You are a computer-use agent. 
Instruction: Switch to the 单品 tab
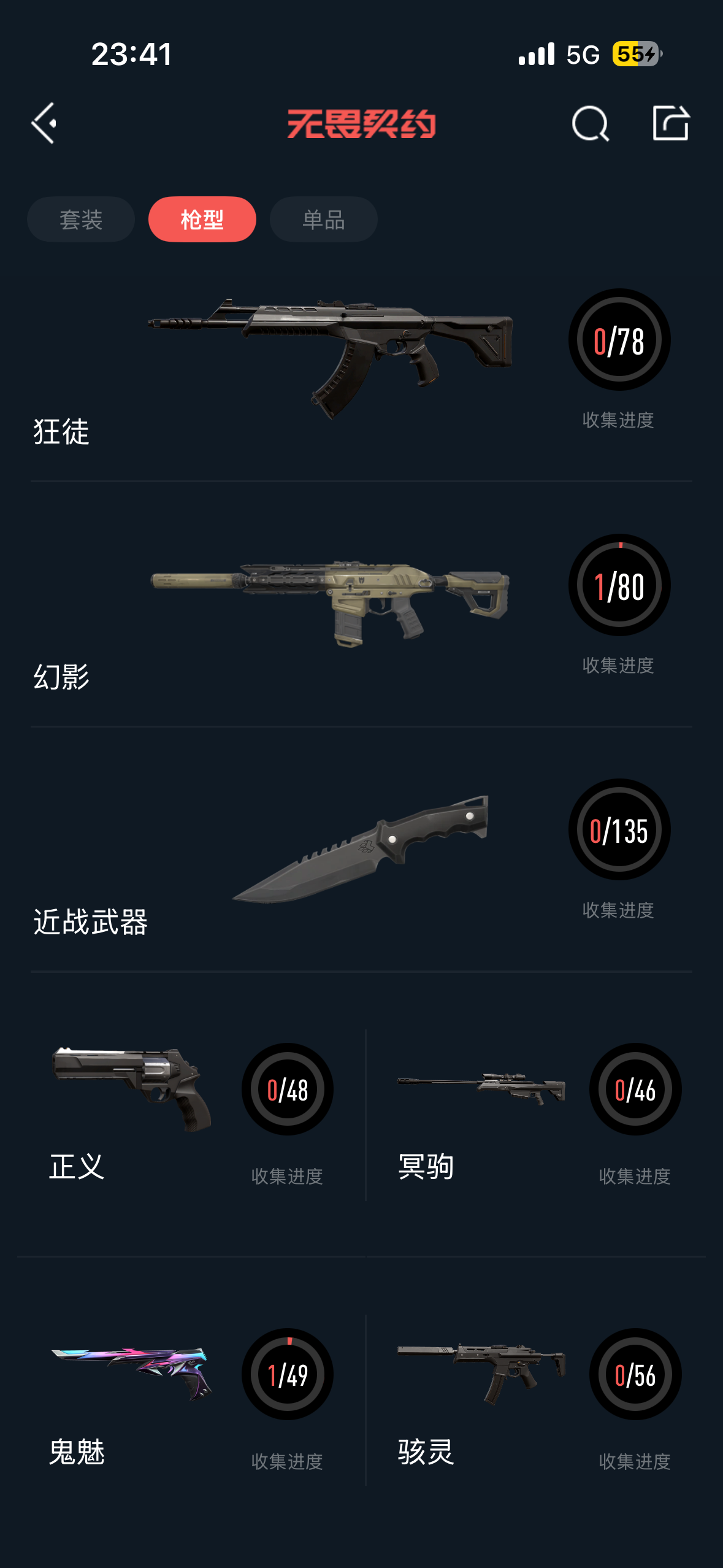point(323,219)
